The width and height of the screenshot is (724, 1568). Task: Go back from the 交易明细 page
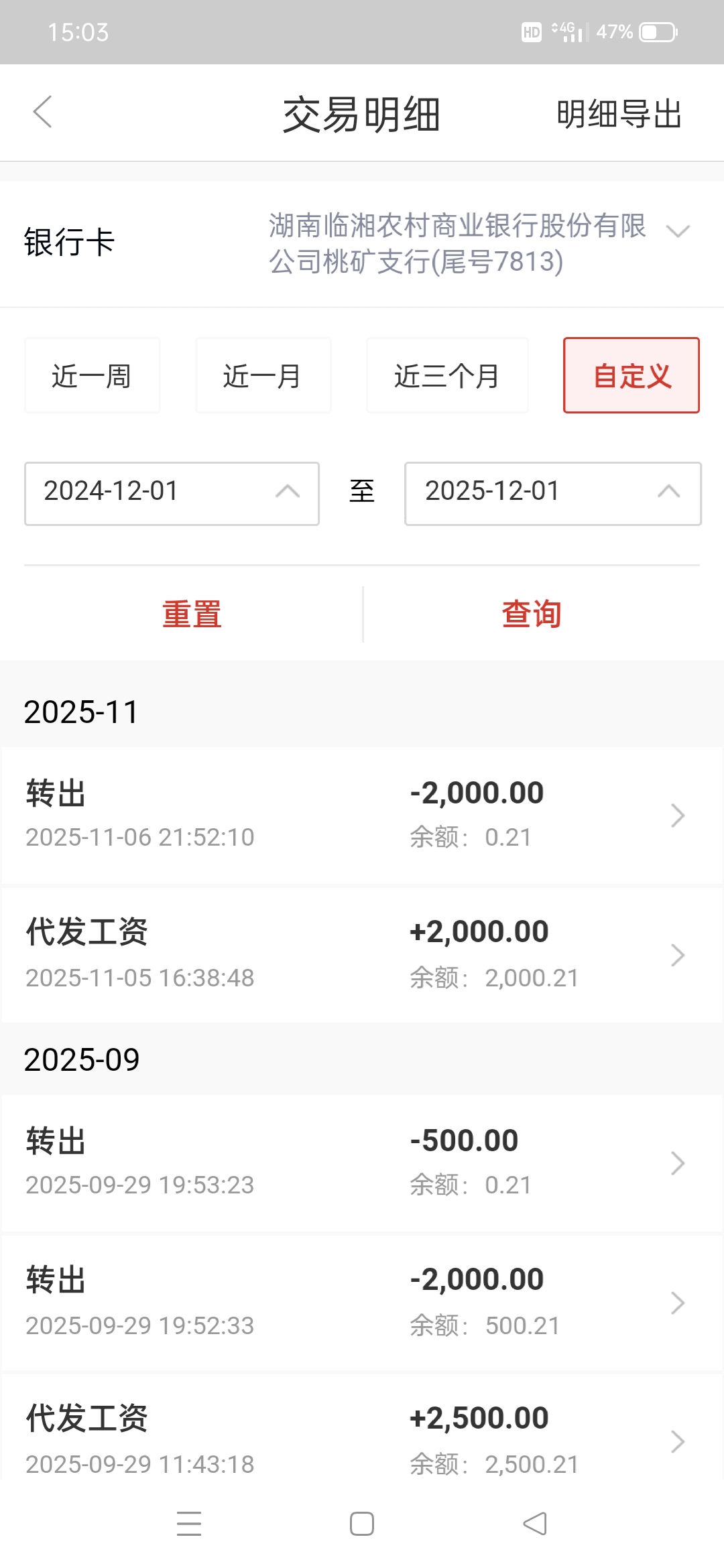point(43,112)
